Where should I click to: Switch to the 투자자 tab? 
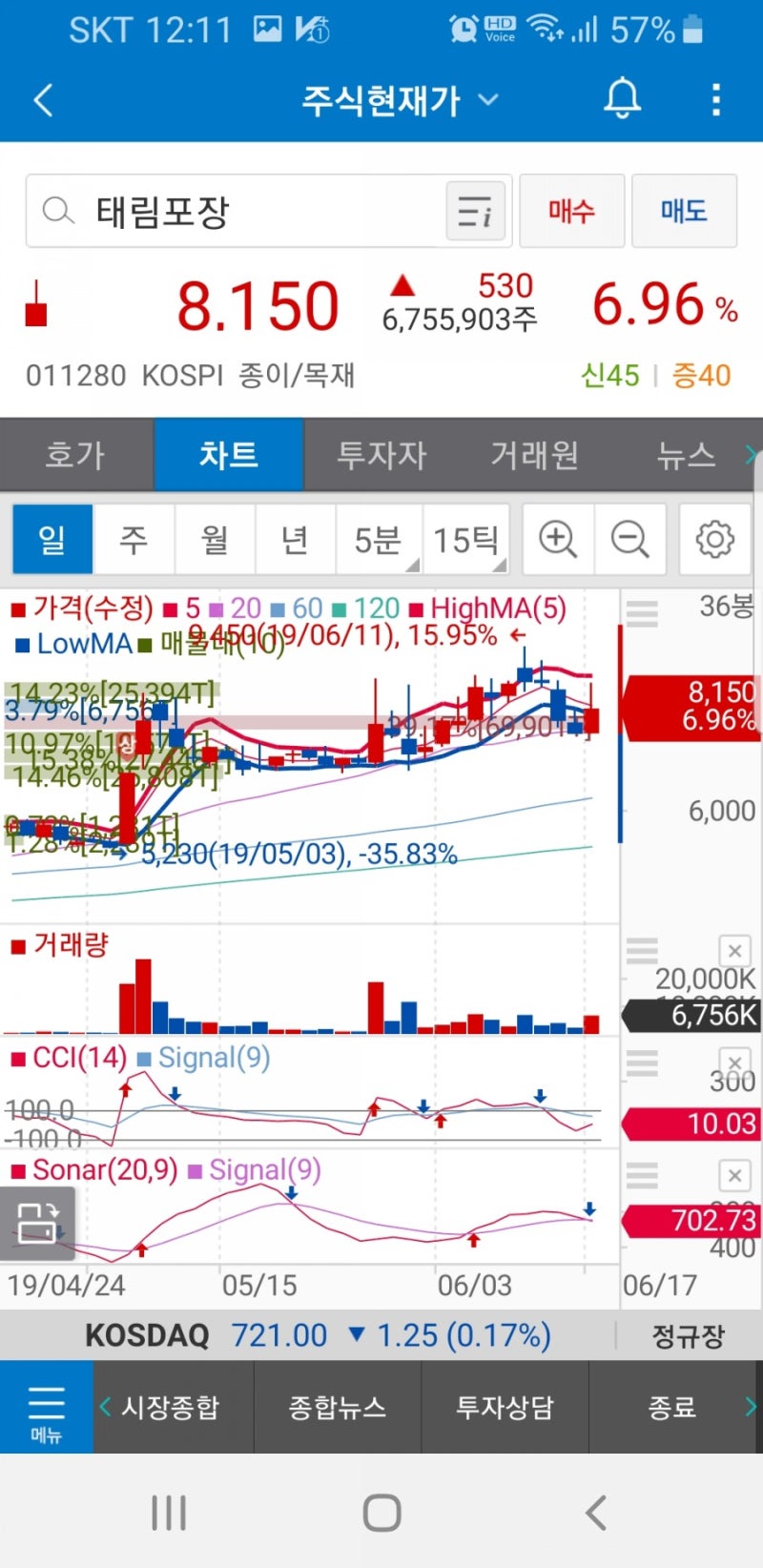[x=381, y=455]
